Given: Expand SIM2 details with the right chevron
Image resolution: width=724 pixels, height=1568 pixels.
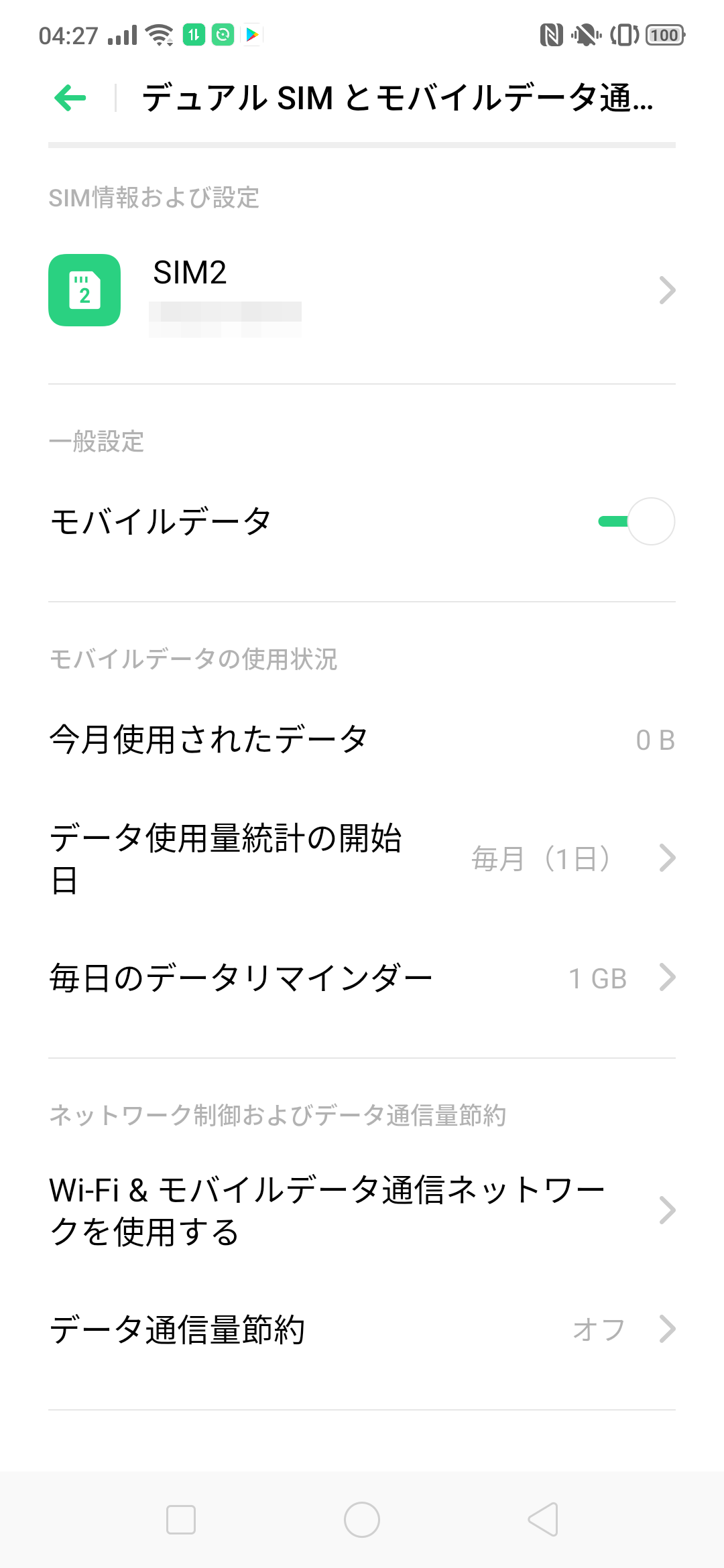Looking at the screenshot, I should tap(667, 289).
